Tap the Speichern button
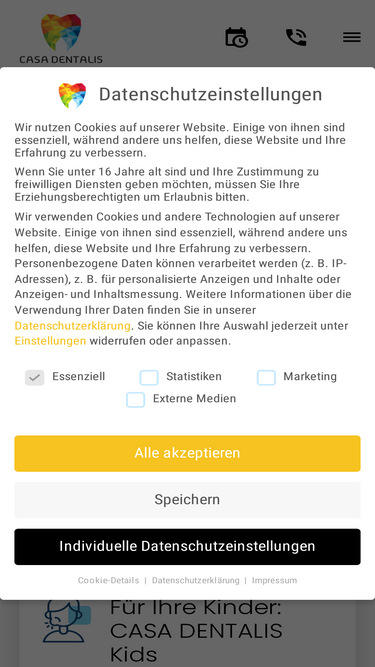This screenshot has height=667, width=375. pyautogui.click(x=188, y=500)
